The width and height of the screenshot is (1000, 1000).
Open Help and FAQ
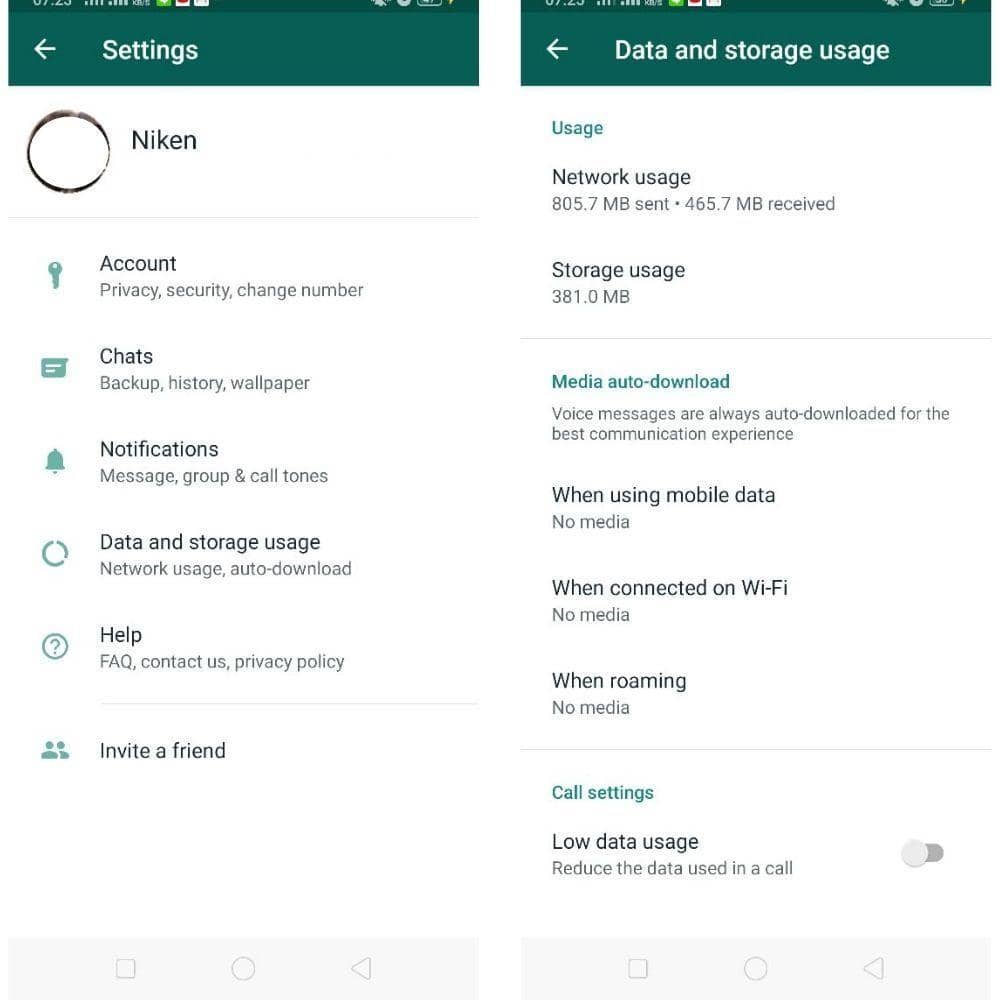click(221, 647)
